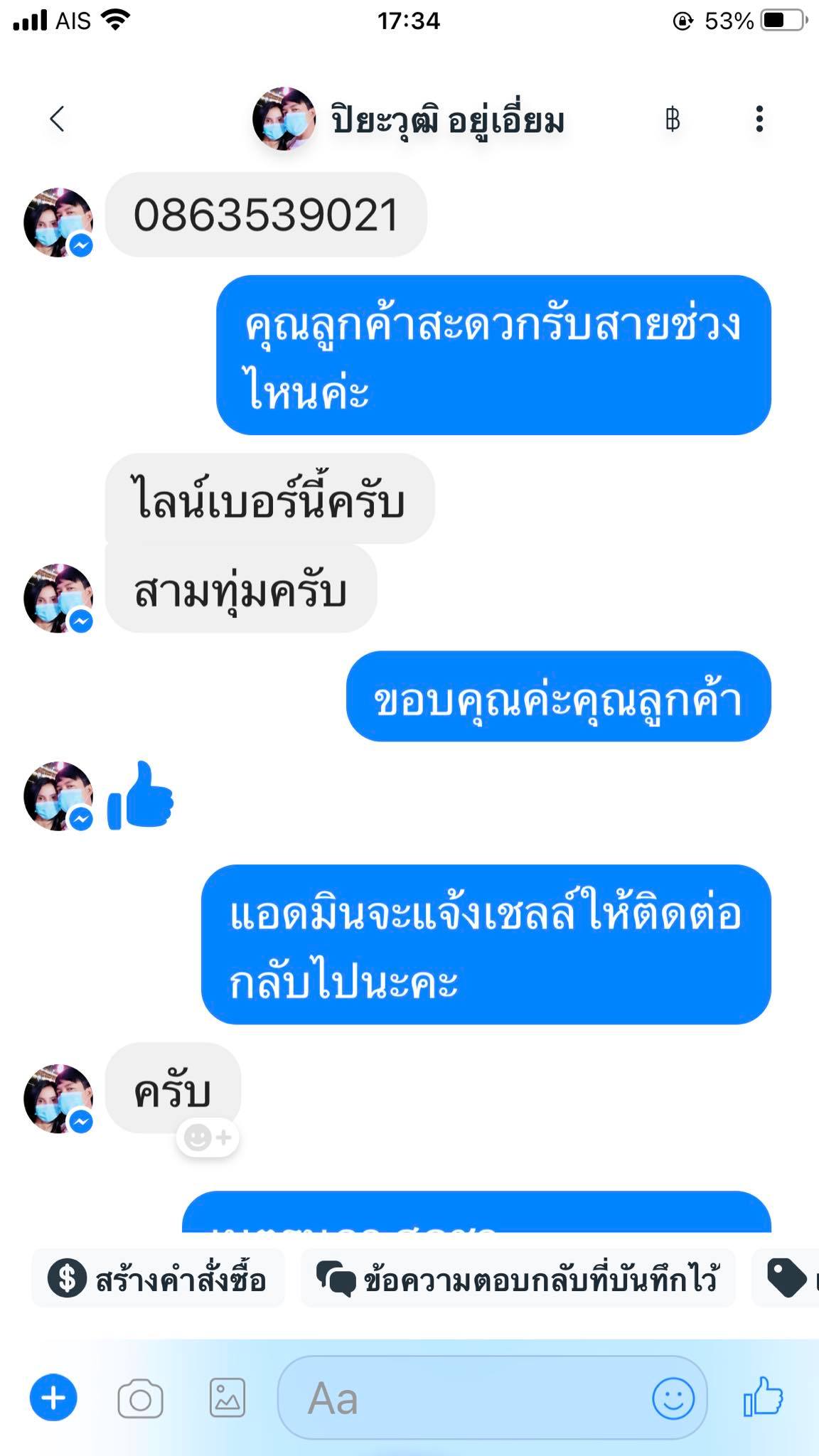Open ข้อความตอบกลับที่บันทึกไว้ saved replies
The width and height of the screenshot is (819, 1456).
coord(518,1278)
